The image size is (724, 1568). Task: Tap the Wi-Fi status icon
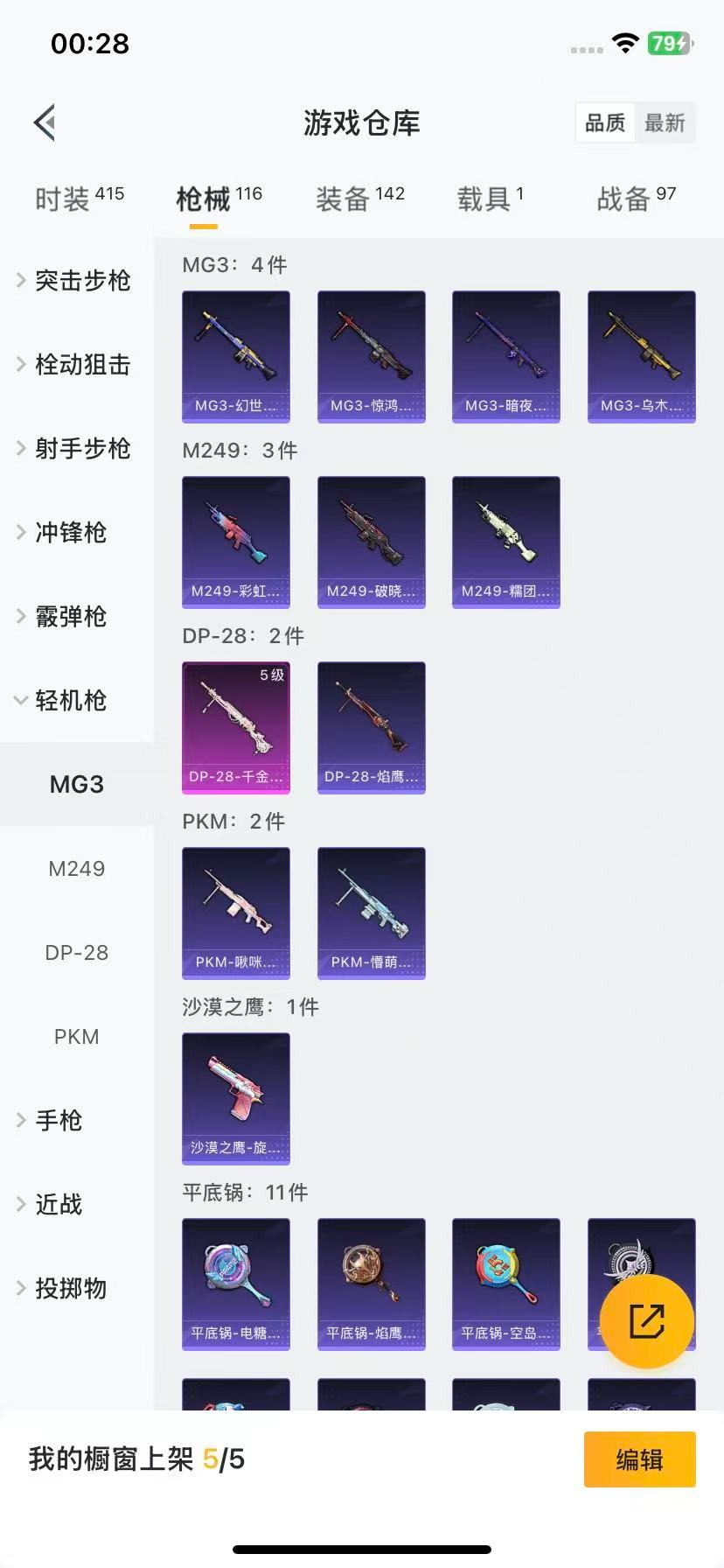pos(624,44)
